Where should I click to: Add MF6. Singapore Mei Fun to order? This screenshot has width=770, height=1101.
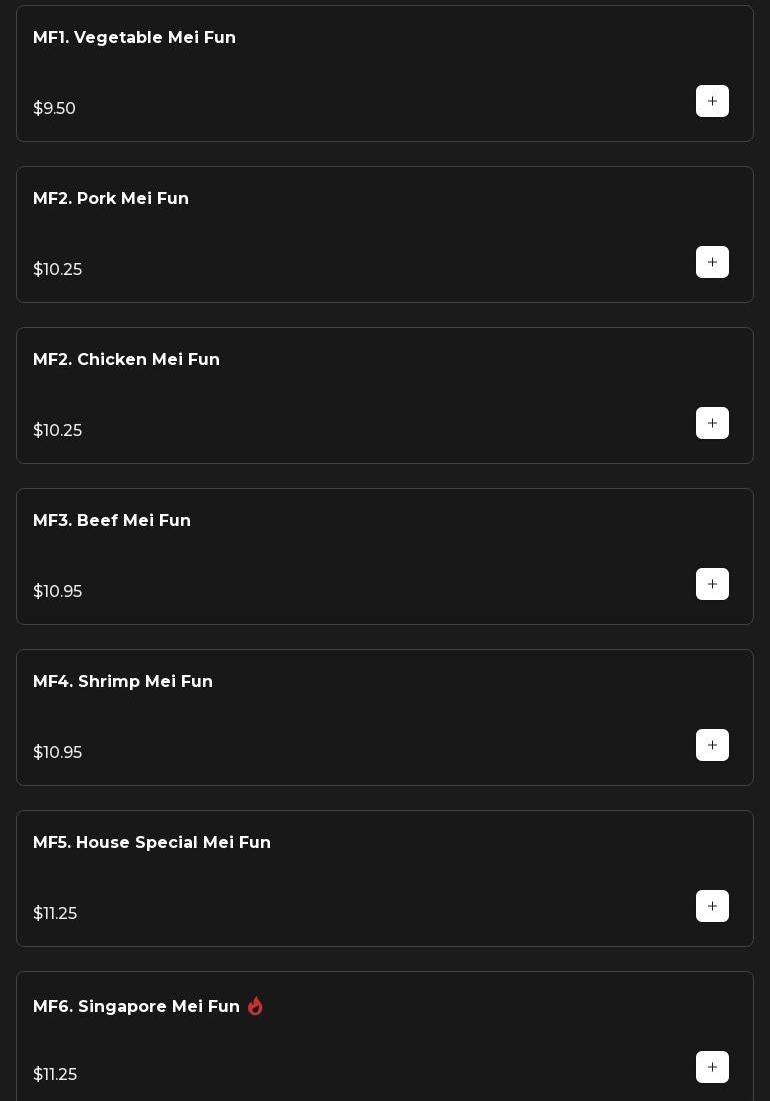pos(712,1067)
